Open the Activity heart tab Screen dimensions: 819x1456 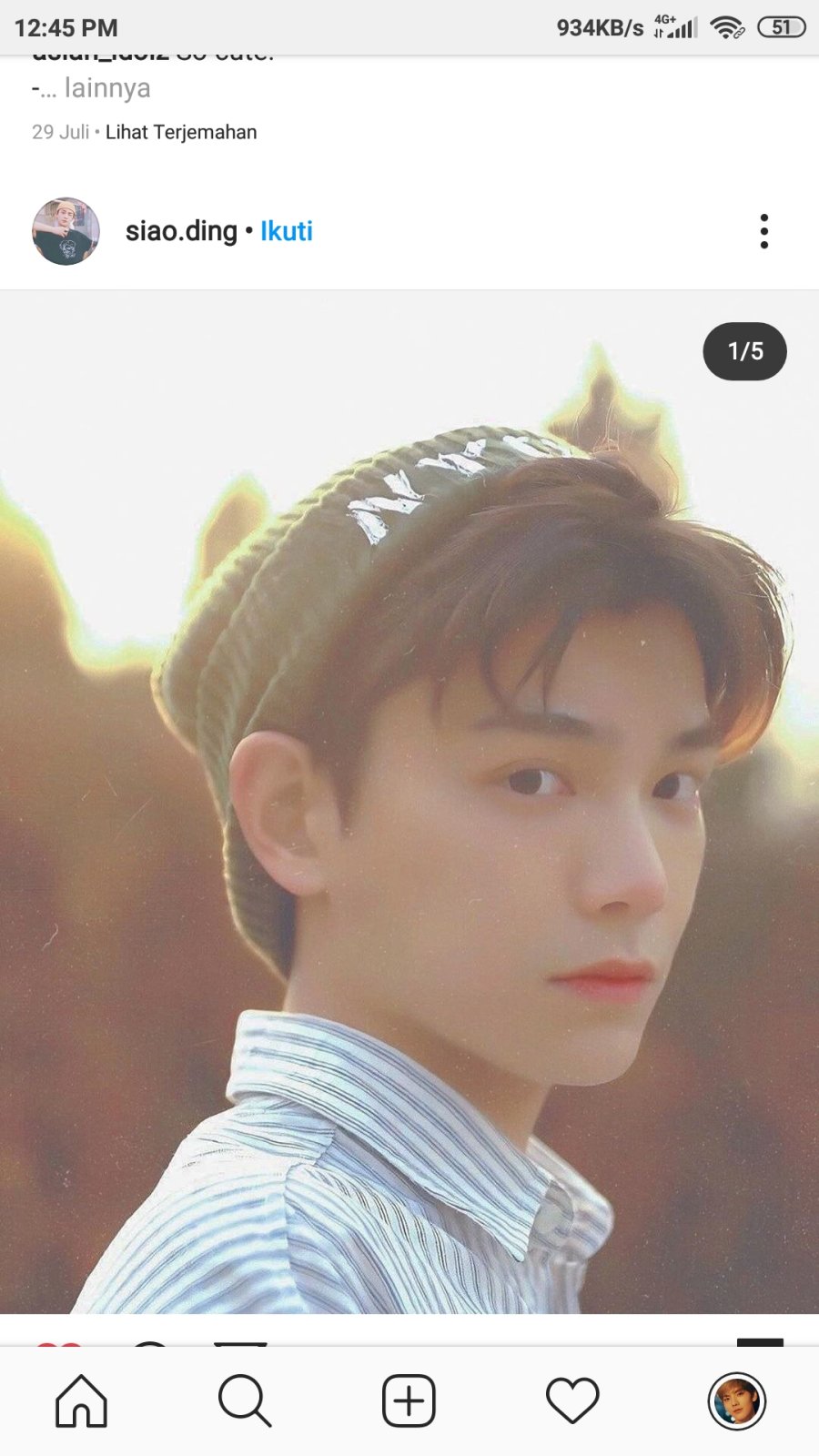click(x=572, y=1400)
